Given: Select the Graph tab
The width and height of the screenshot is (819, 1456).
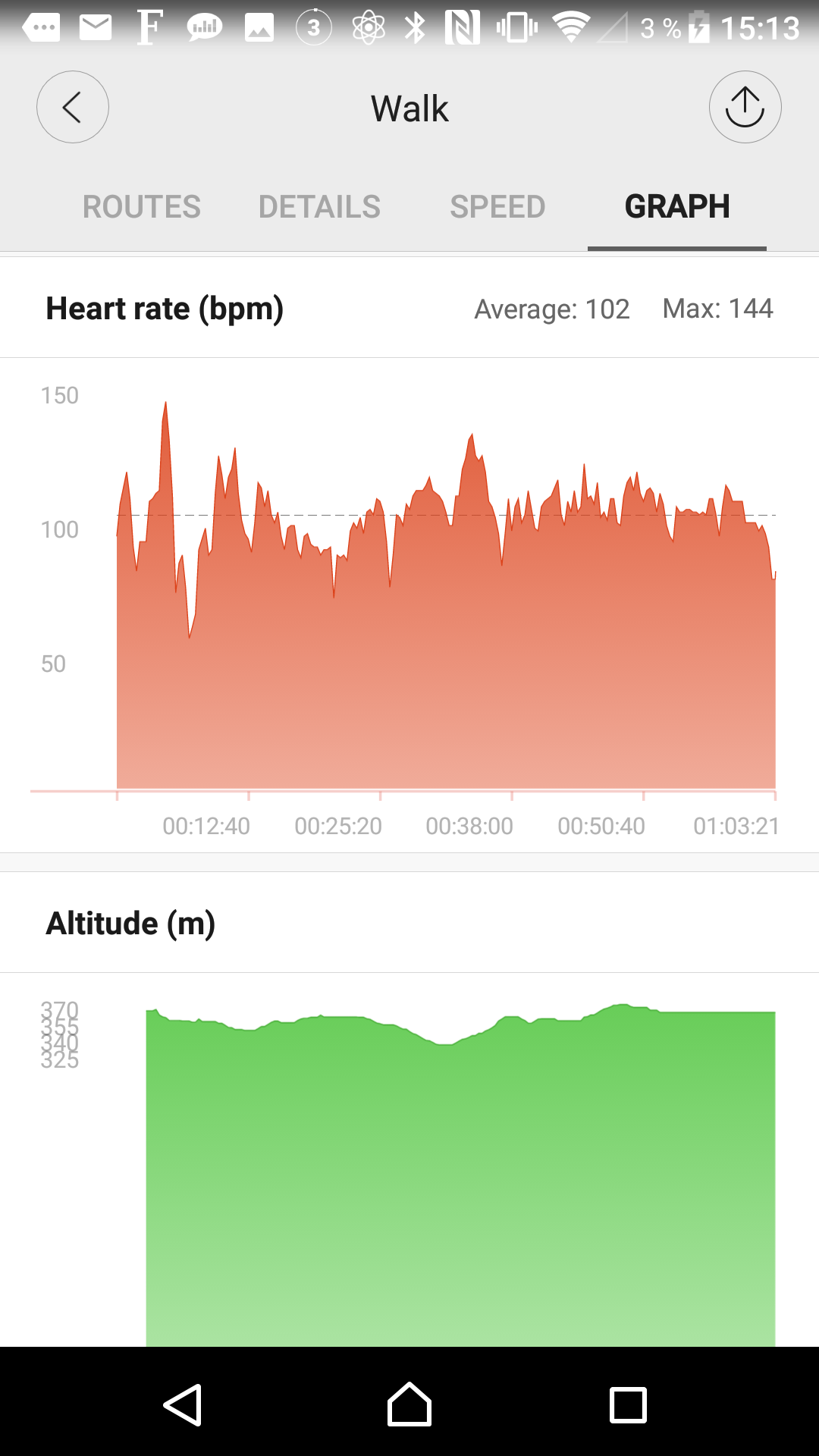Looking at the screenshot, I should (x=677, y=206).
